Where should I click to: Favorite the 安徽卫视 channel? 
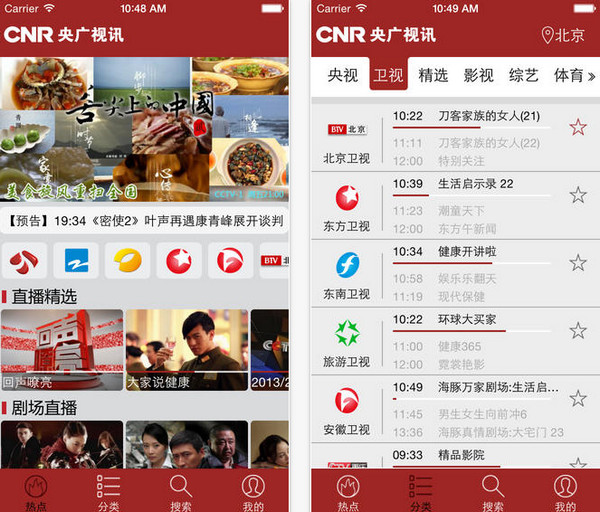(577, 399)
